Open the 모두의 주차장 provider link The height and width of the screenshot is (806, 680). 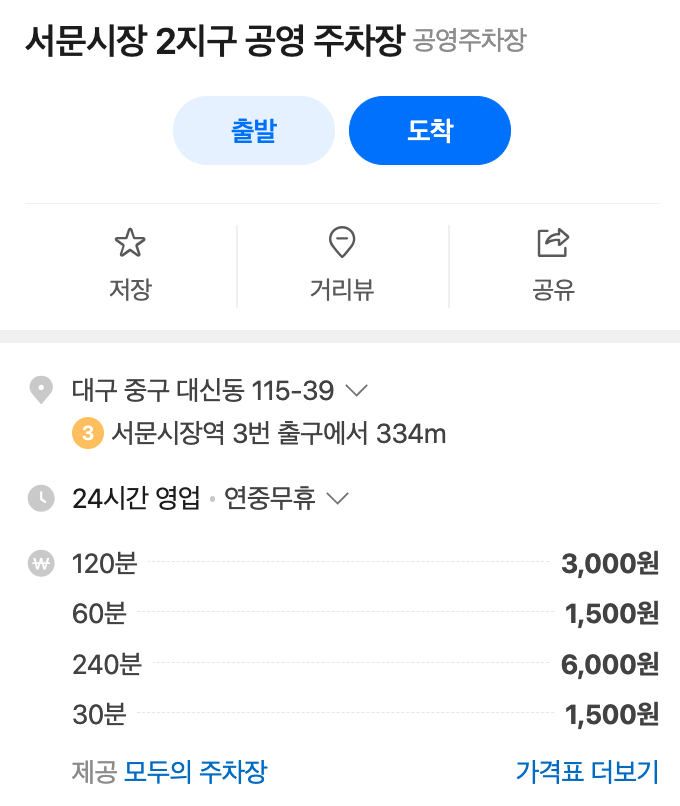pos(195,772)
